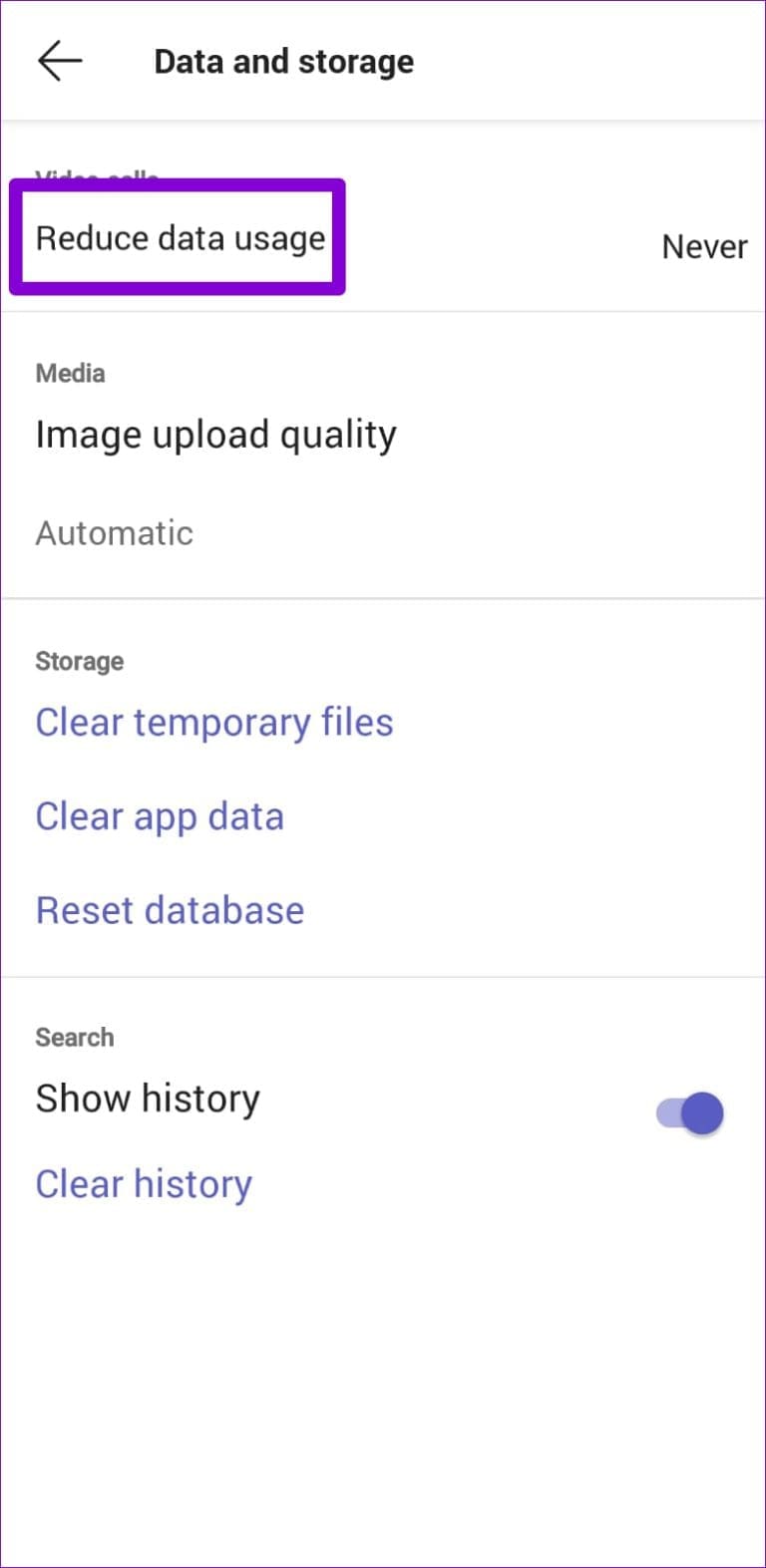This screenshot has width=766, height=1568.
Task: Tap the Media section label
Action: [70, 373]
